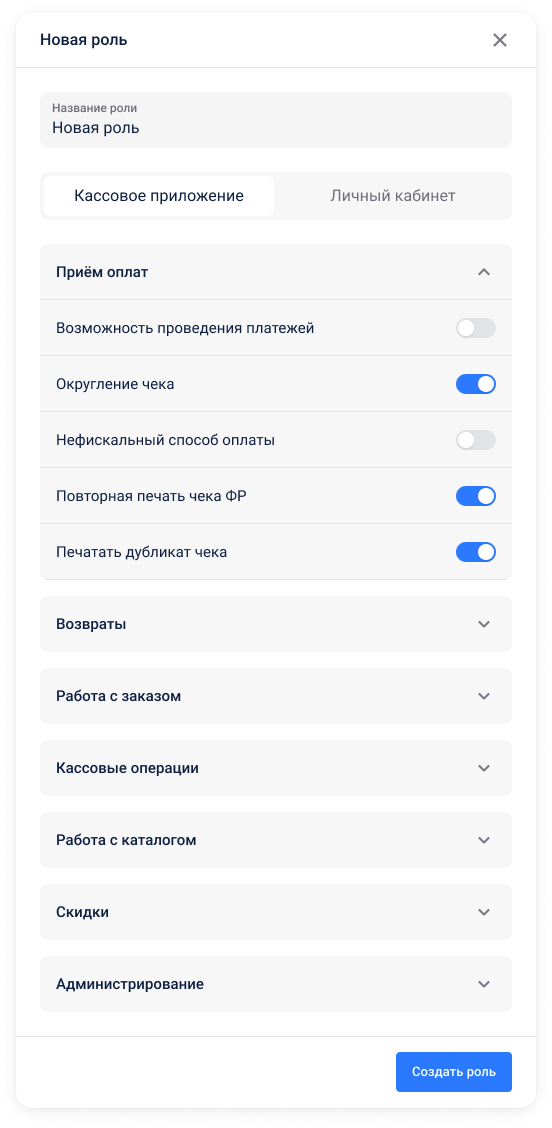
Task: Collapse the Приём оплат section
Action: coord(276,272)
